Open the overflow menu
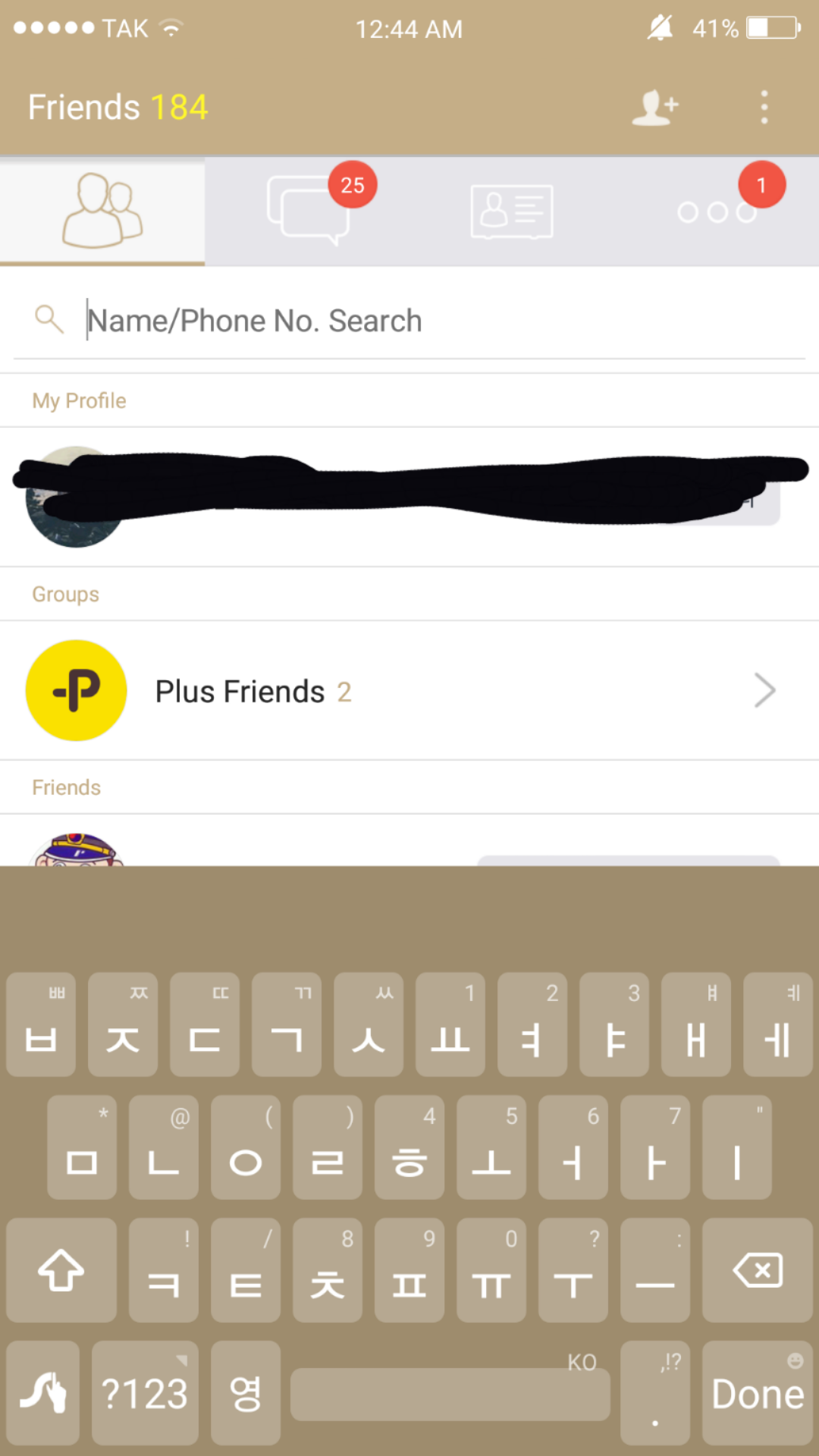 pos(764,108)
